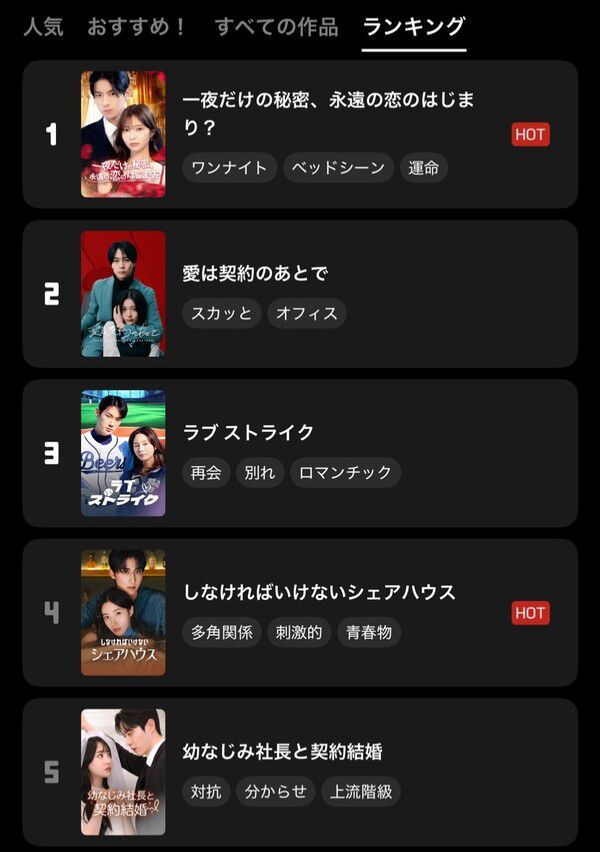This screenshot has height=852, width=600.
Task: Tap the オフィス tag chip
Action: pos(307,313)
